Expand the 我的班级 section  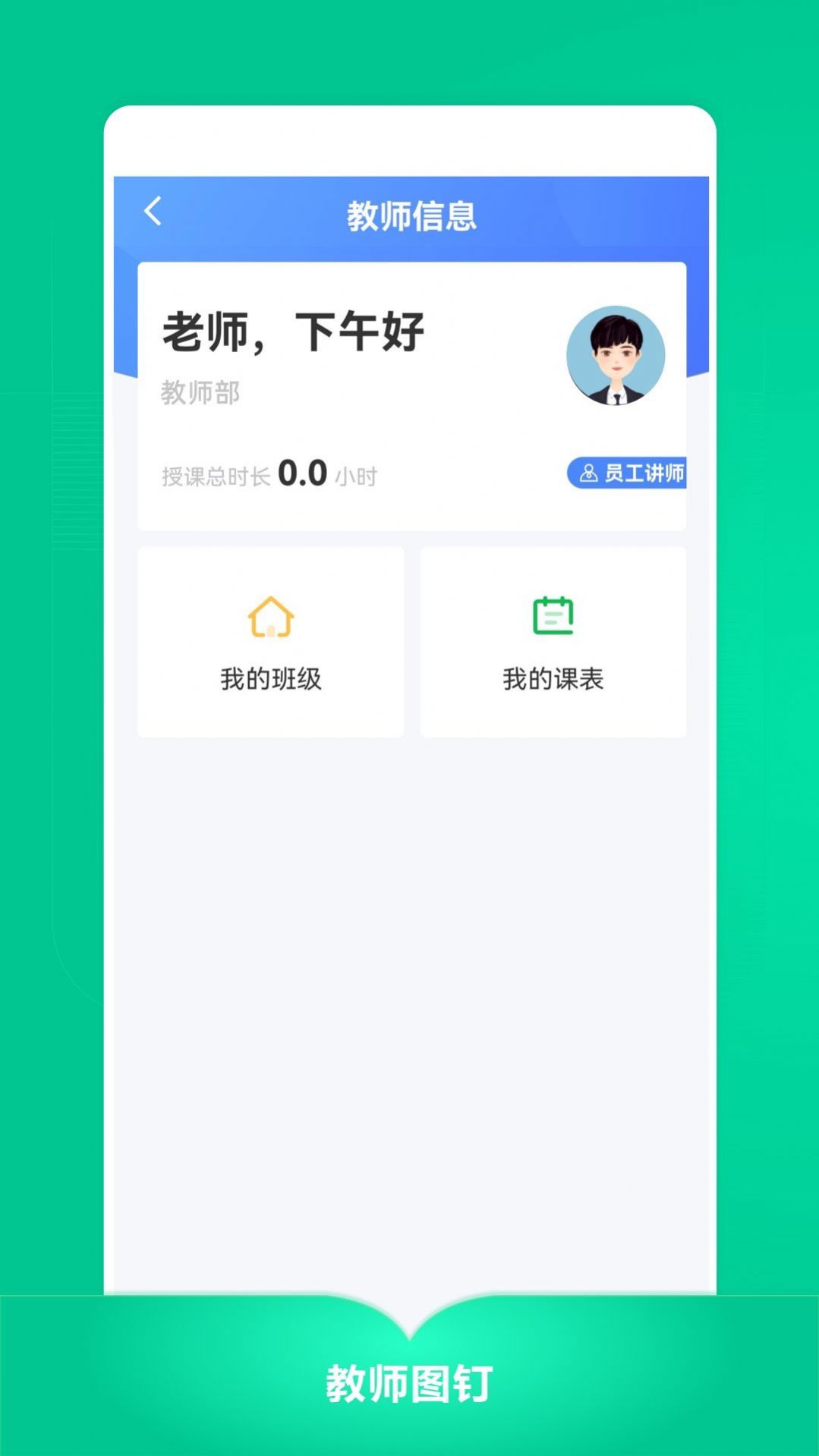[x=271, y=641]
